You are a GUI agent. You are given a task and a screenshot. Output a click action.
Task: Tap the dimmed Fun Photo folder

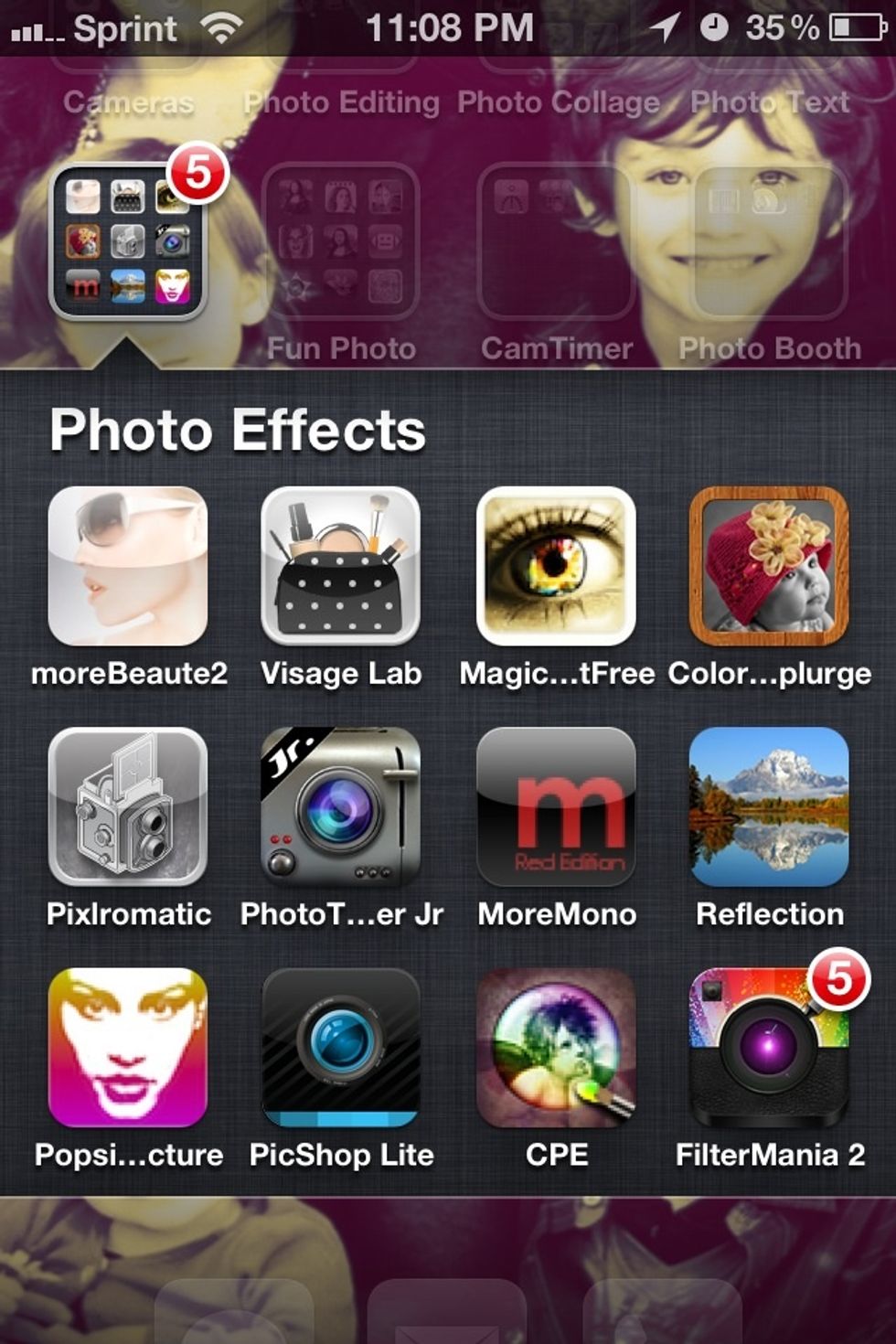click(x=341, y=241)
